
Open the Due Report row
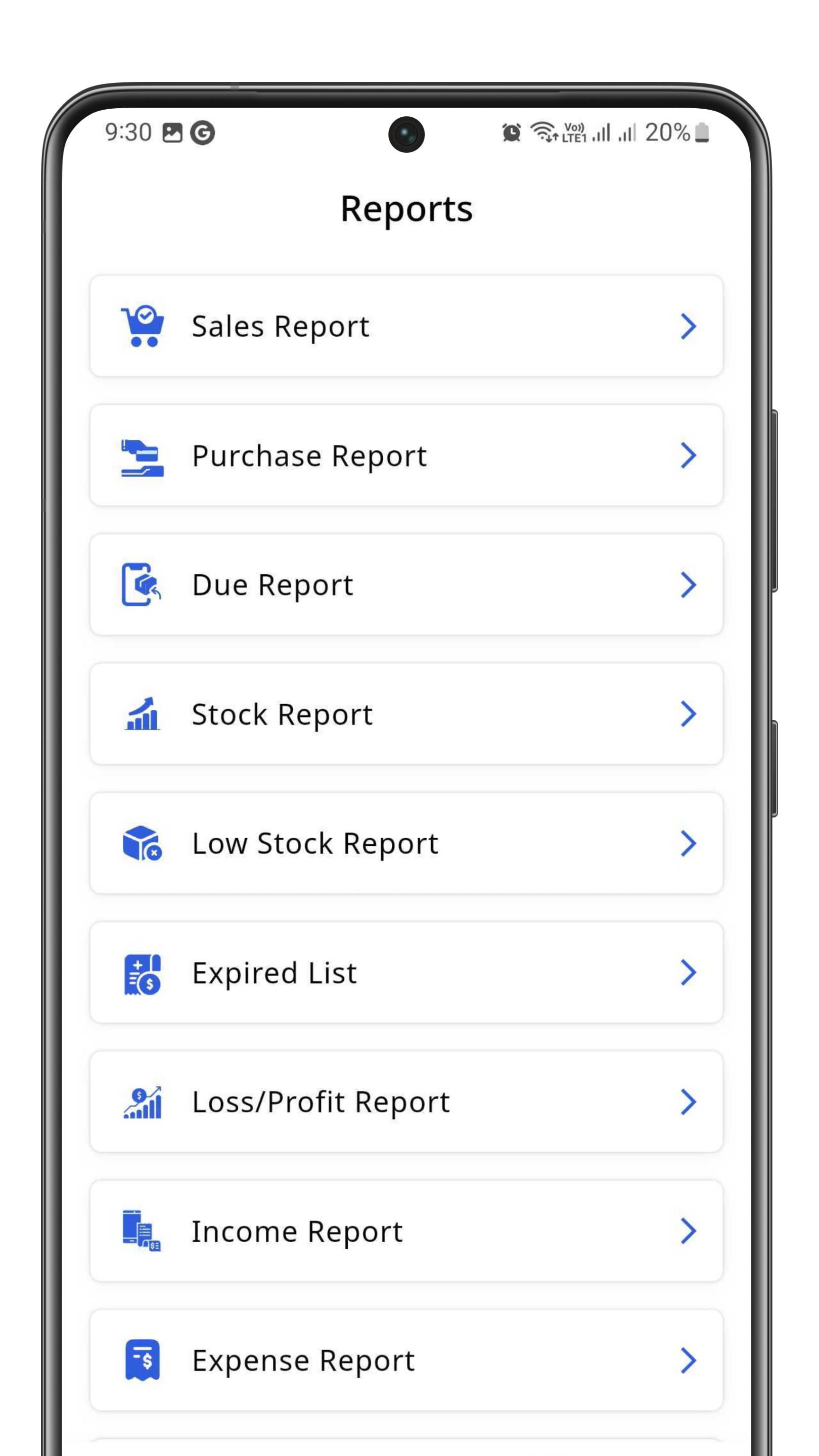[x=406, y=584]
